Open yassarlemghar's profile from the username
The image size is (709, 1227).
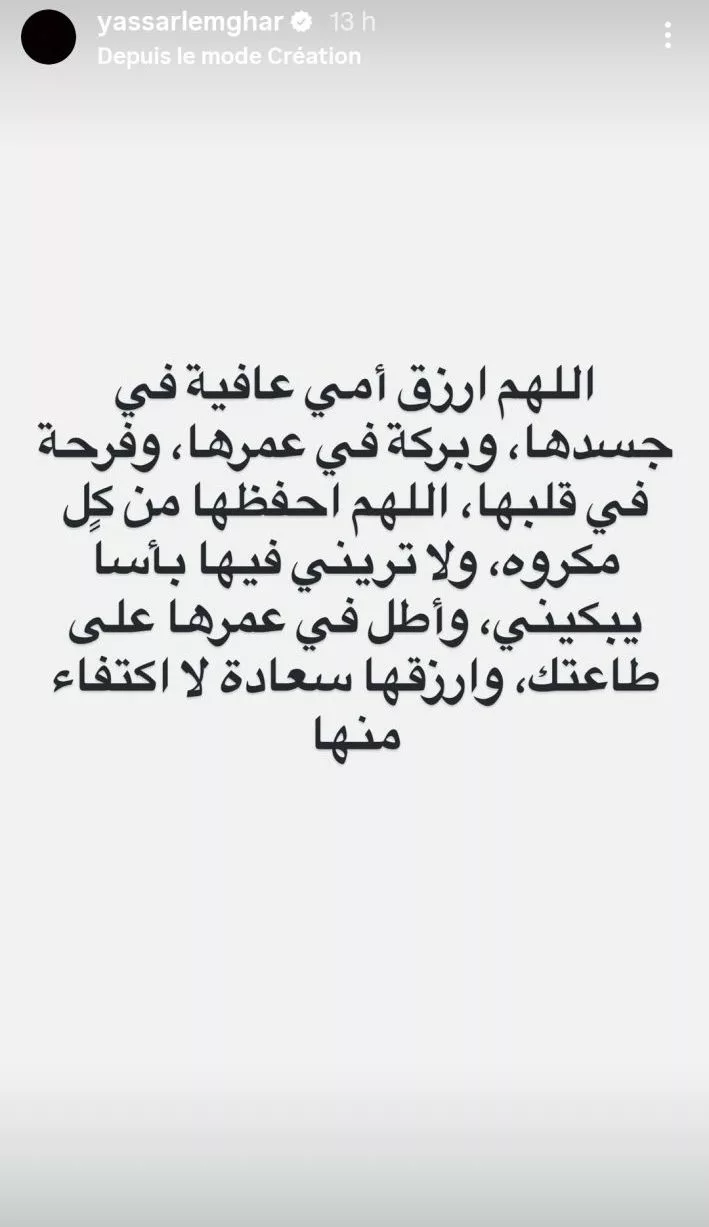(x=190, y=22)
